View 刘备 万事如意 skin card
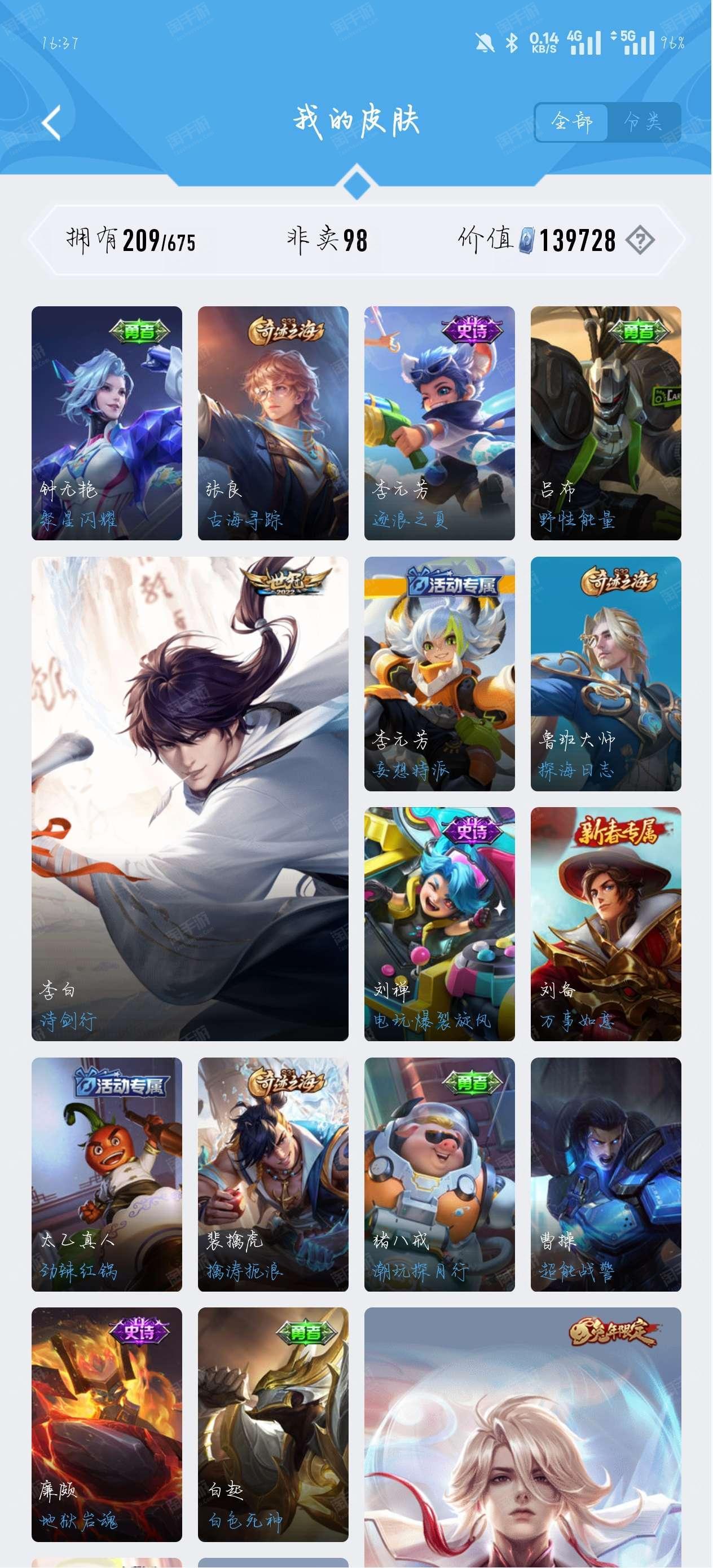 pos(606,924)
